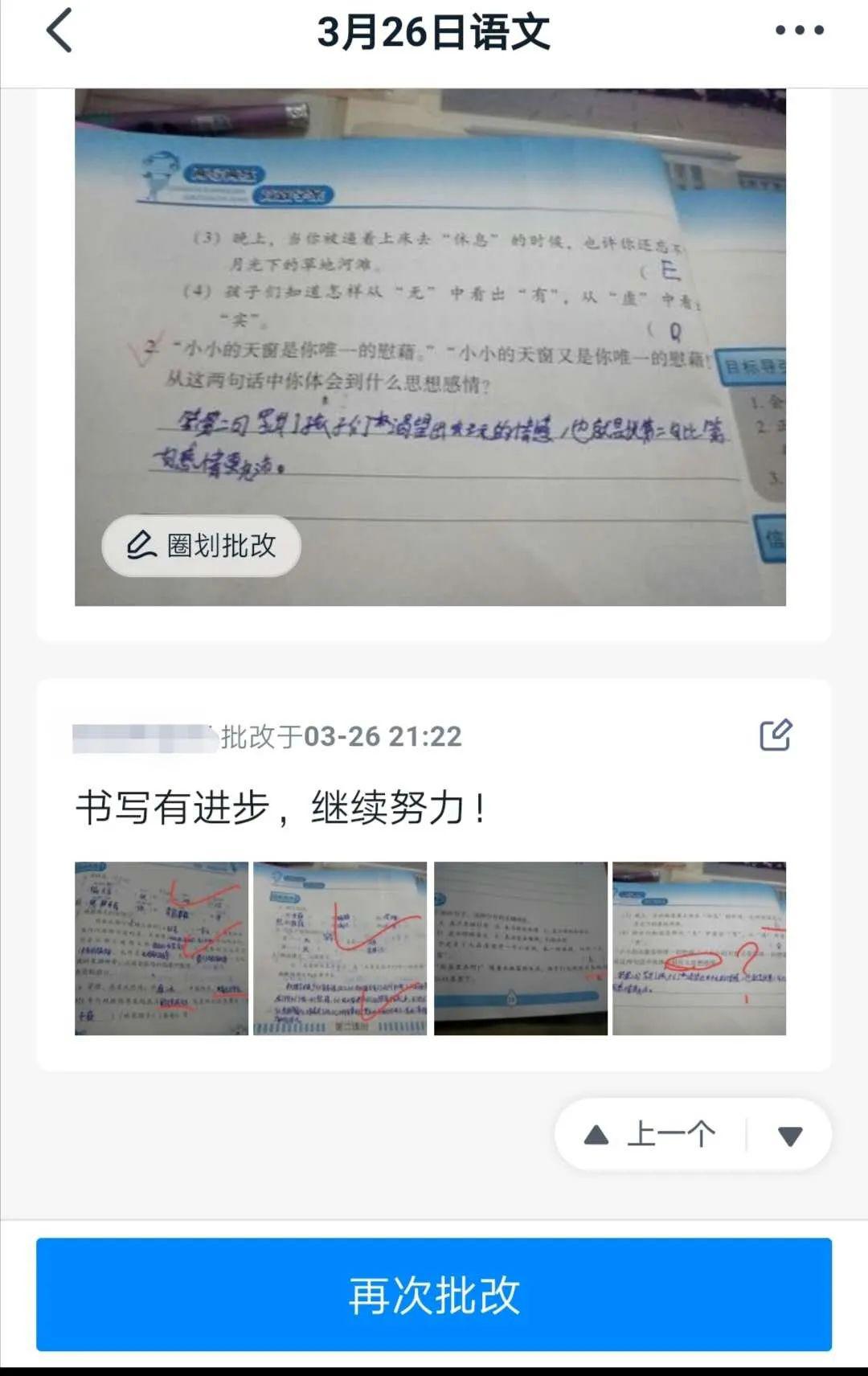Open the first graded thumbnail image
The image size is (868, 1376).
[162, 948]
